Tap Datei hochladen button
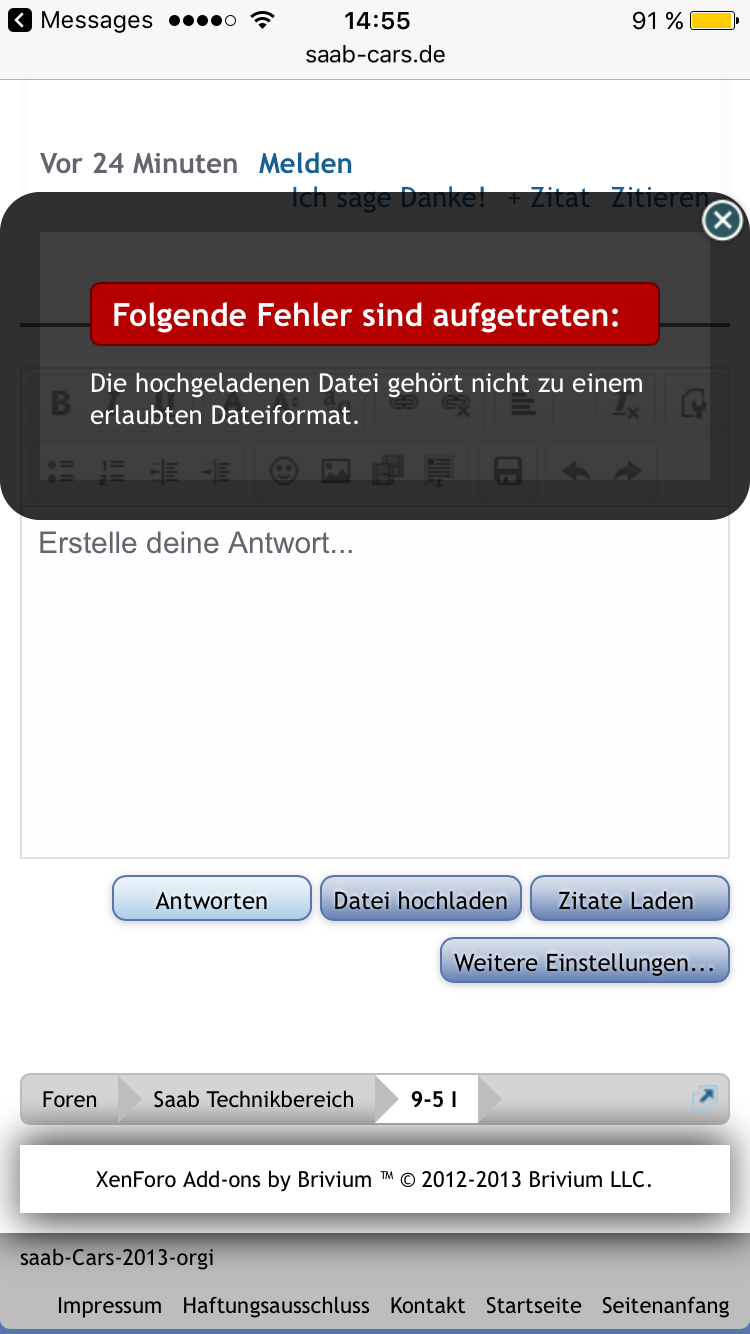750x1334 pixels. pos(421,899)
